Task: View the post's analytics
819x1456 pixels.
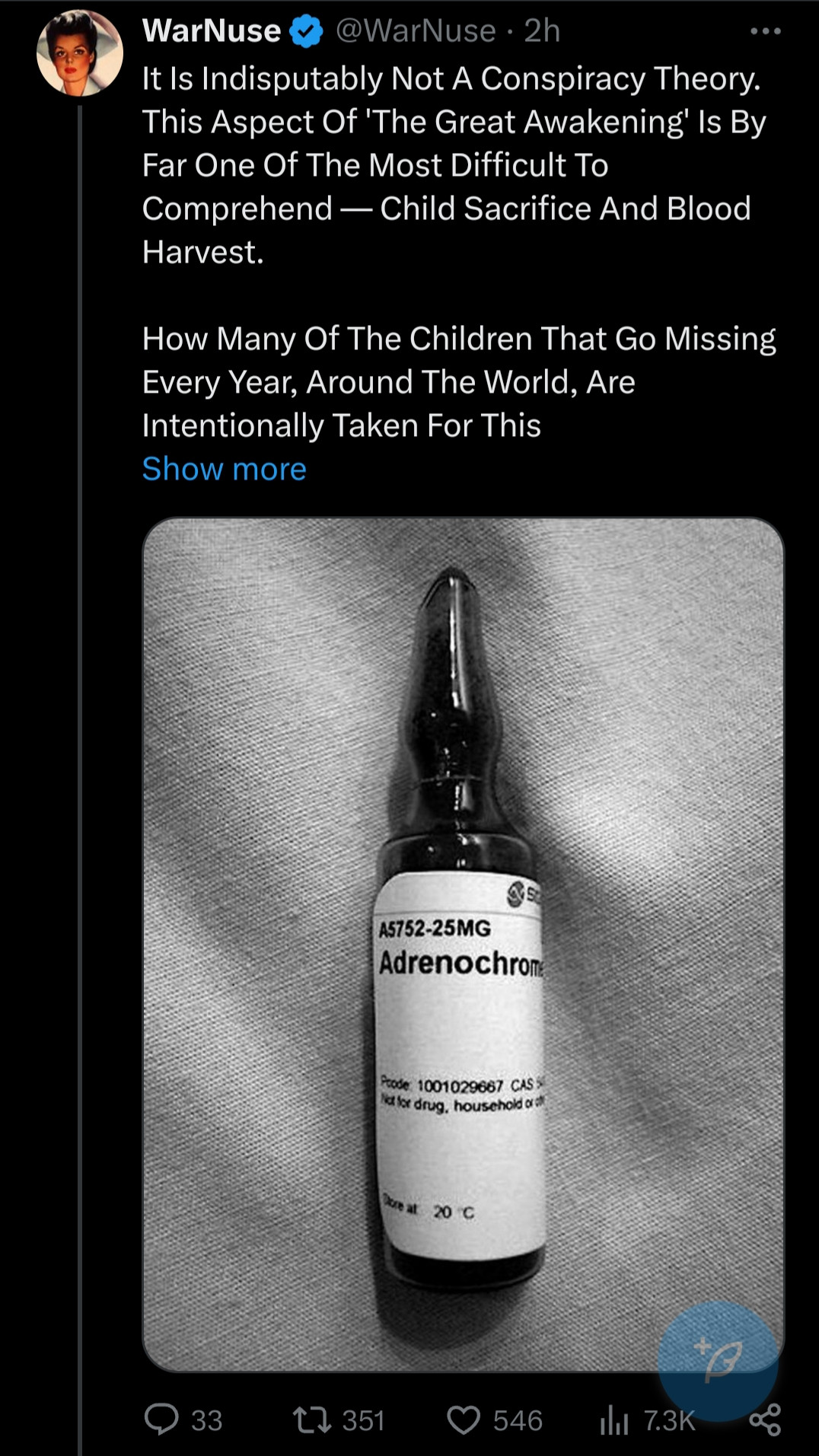Action: coord(613,1420)
